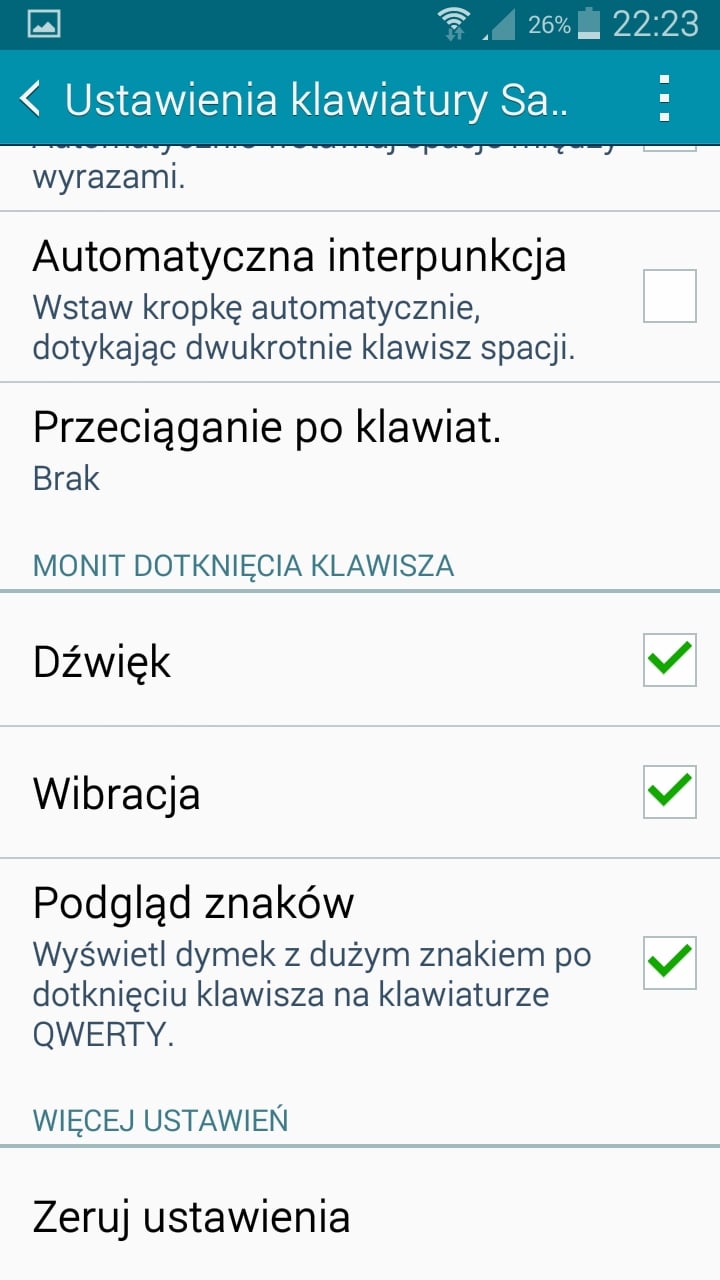Viewport: 720px width, 1280px height.
Task: Turn off Podgląd znaków checkbox
Action: tap(669, 963)
